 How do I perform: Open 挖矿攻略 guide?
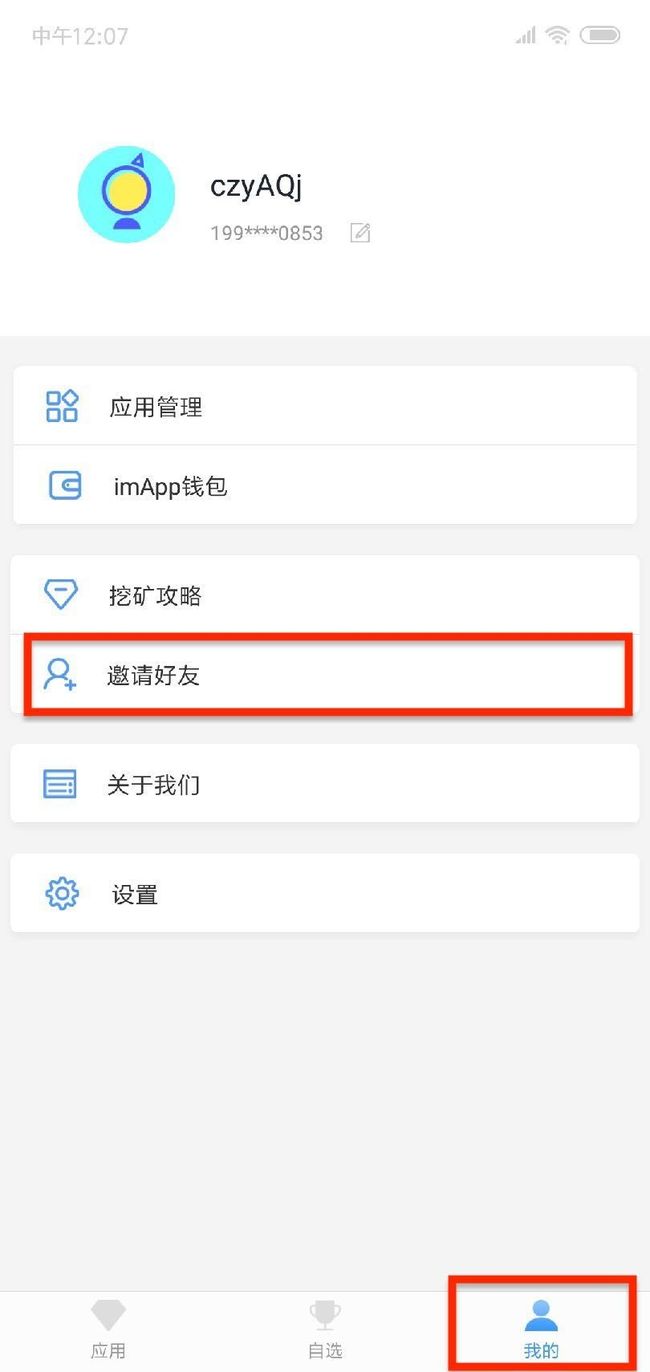click(325, 595)
